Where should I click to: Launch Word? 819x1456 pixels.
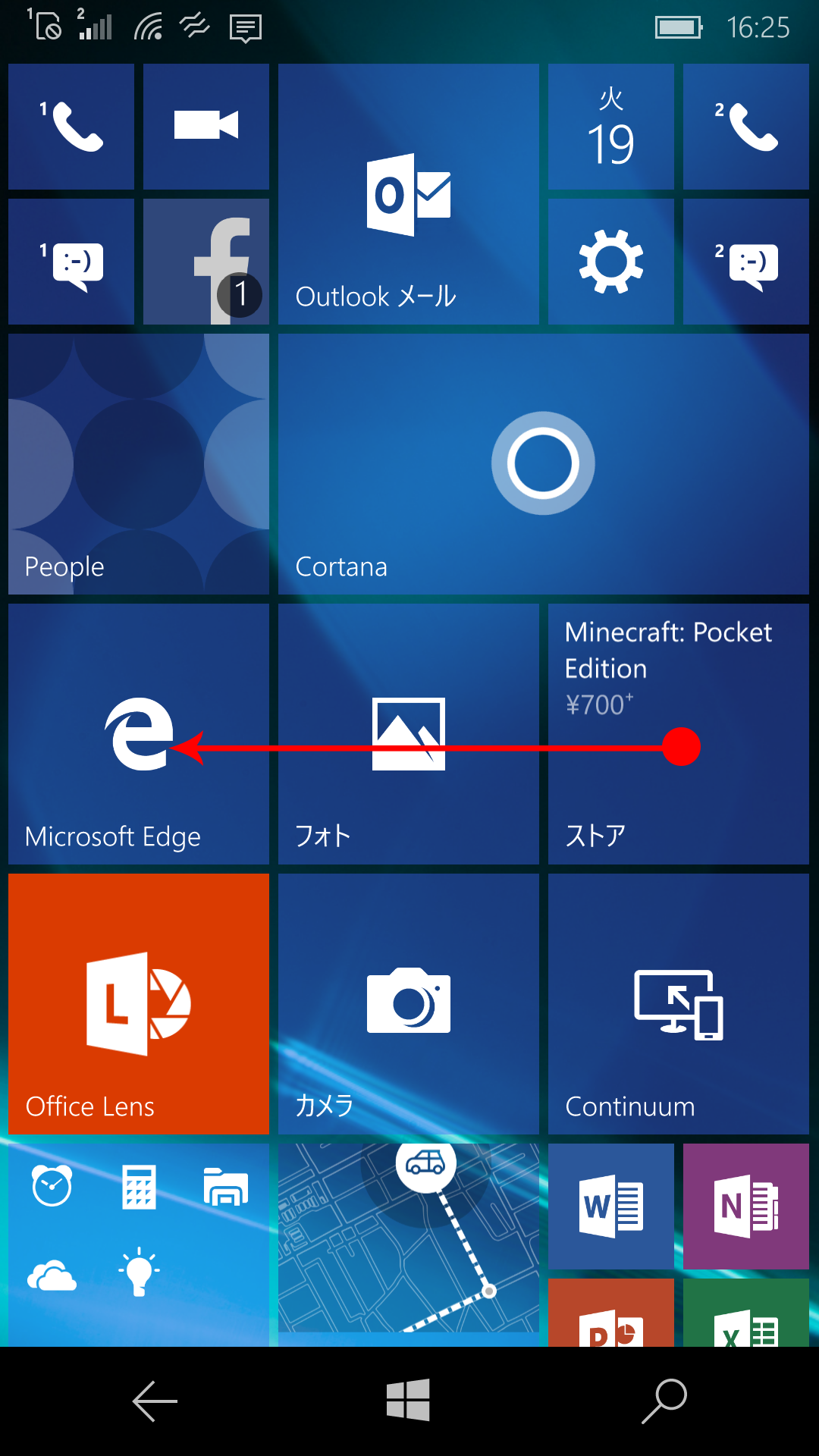[611, 1207]
